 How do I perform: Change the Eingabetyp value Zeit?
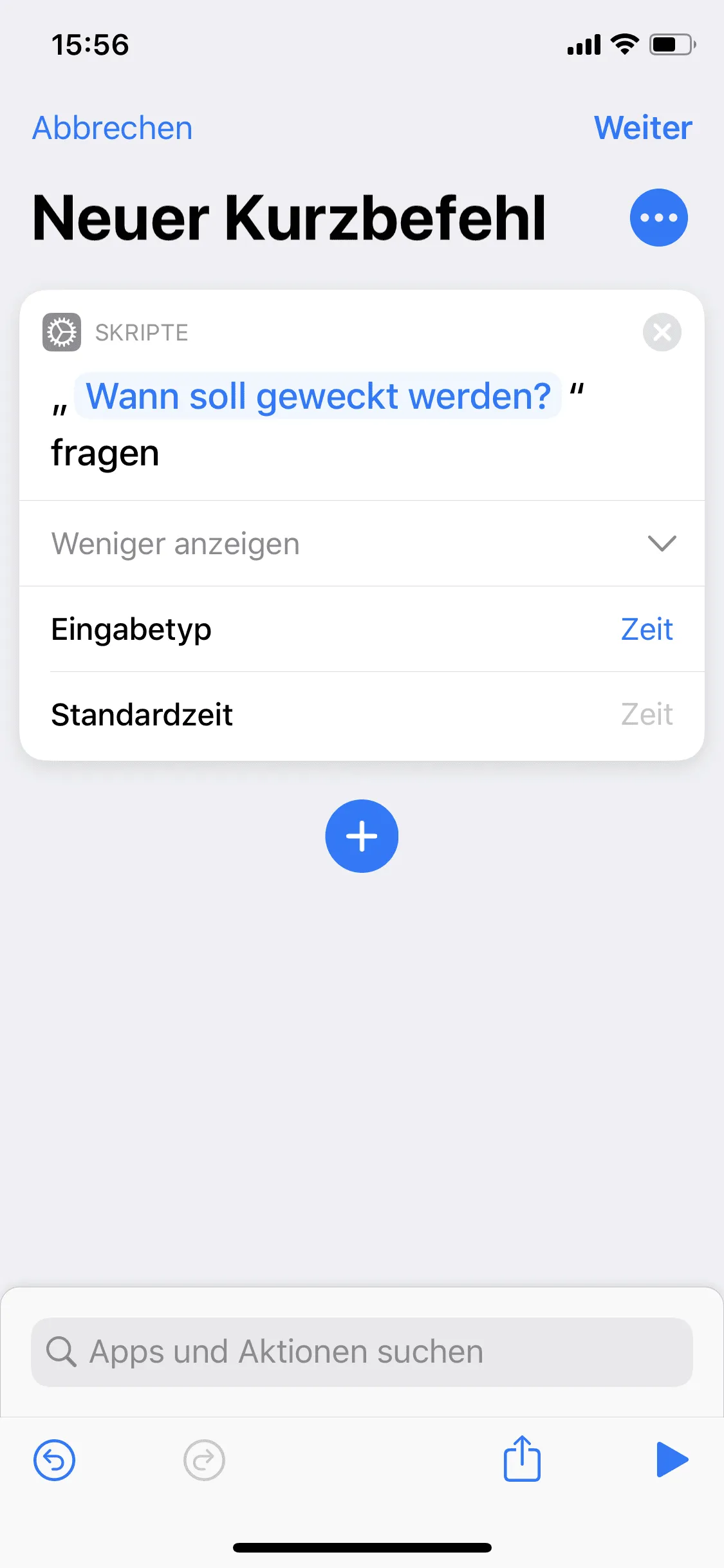pyautogui.click(x=647, y=629)
